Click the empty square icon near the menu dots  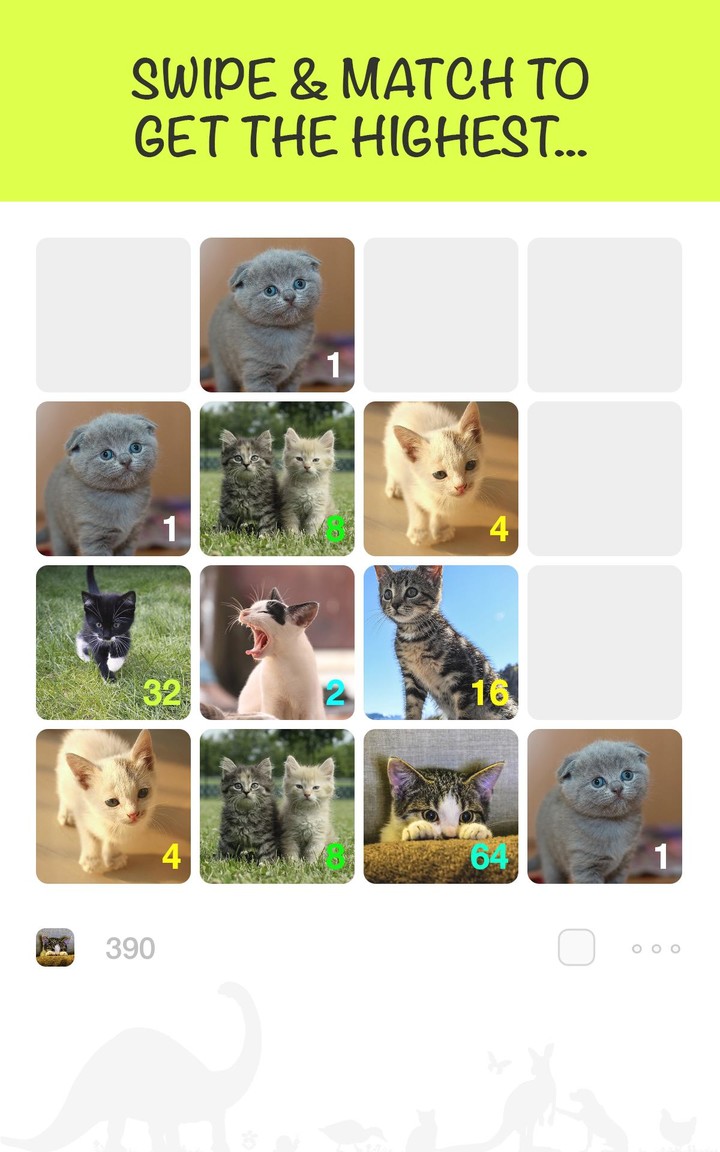point(577,947)
